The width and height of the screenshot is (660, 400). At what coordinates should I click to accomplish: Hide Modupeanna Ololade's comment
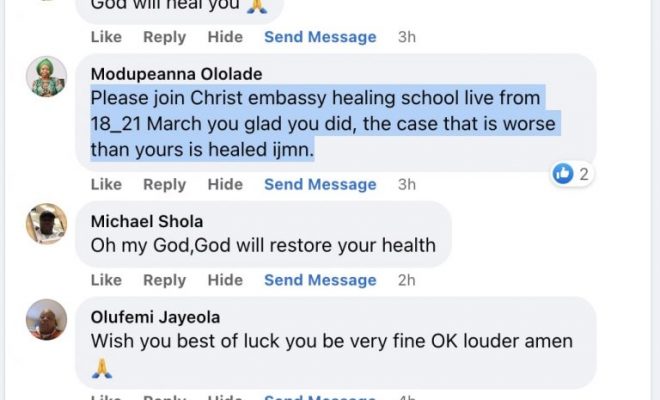coord(225,184)
